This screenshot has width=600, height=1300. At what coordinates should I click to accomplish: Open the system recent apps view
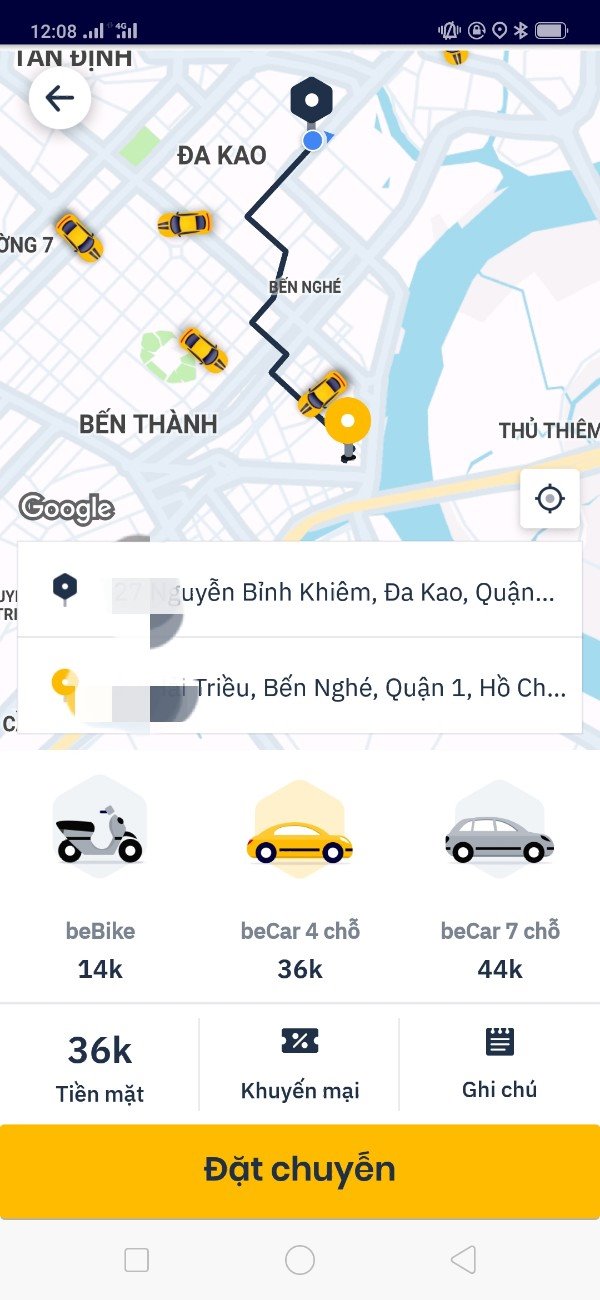pos(136,1260)
